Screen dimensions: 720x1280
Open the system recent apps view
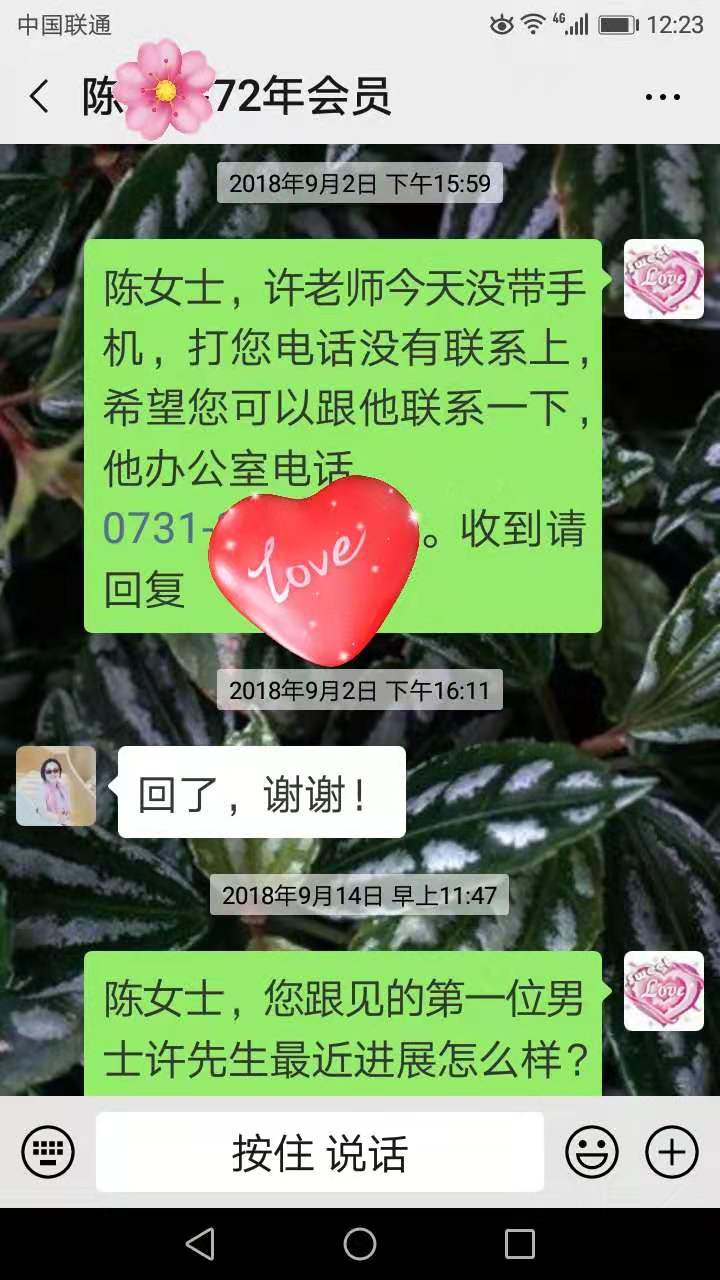[519, 1244]
